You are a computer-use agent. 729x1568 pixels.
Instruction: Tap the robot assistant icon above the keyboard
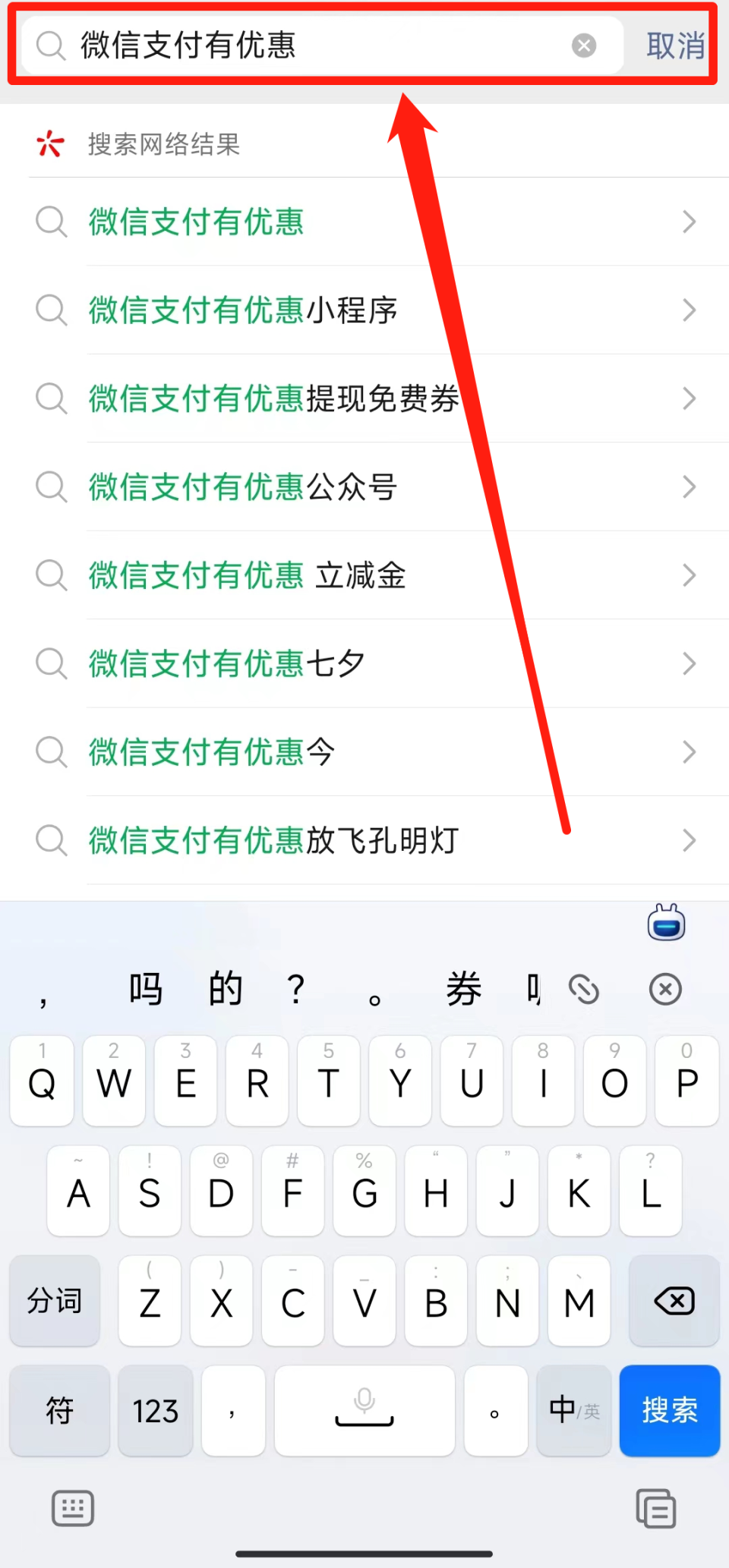tap(665, 923)
